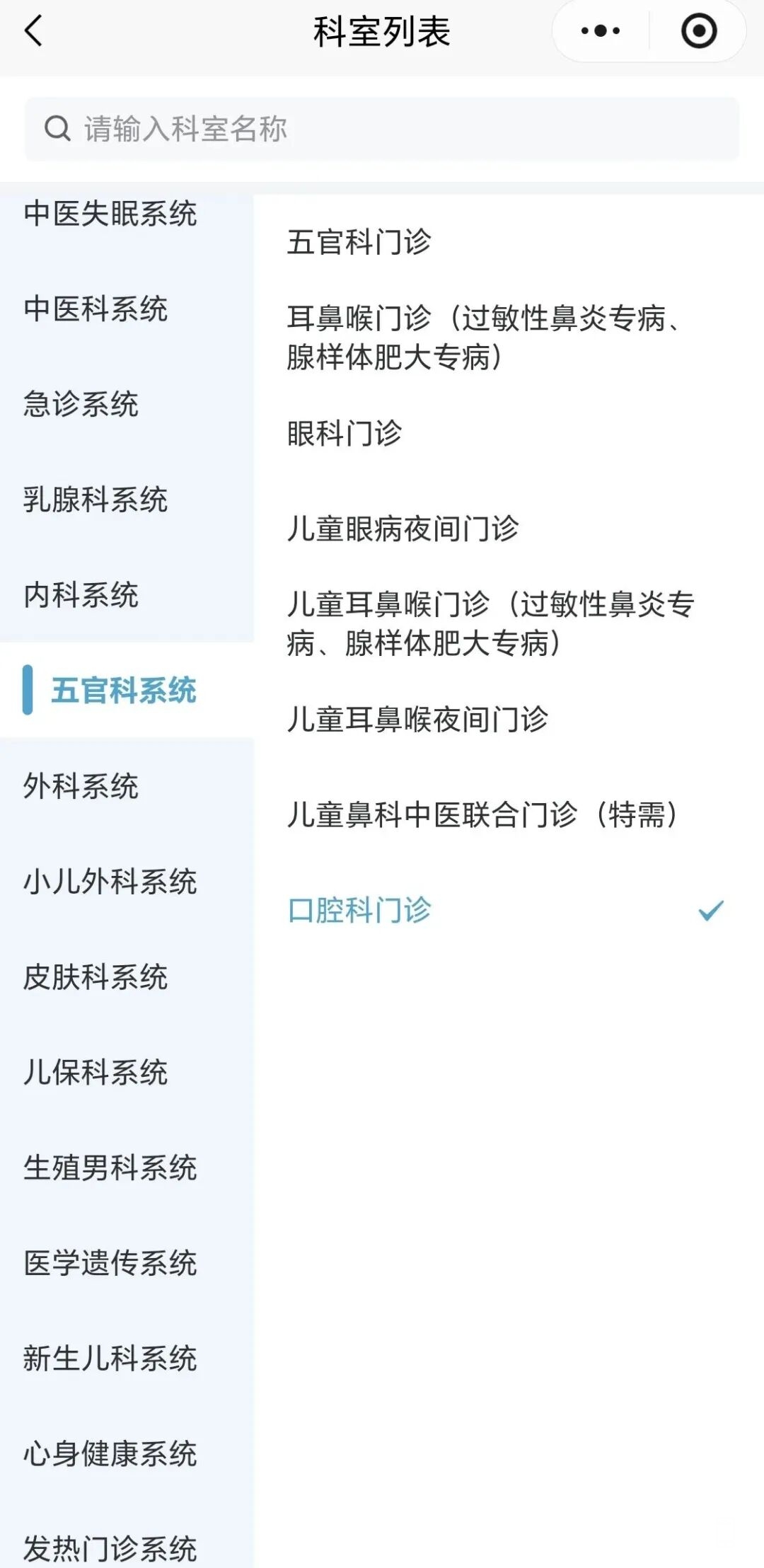This screenshot has height=1568, width=764.
Task: Switch to 新生儿科系统 category
Action: tap(110, 1359)
